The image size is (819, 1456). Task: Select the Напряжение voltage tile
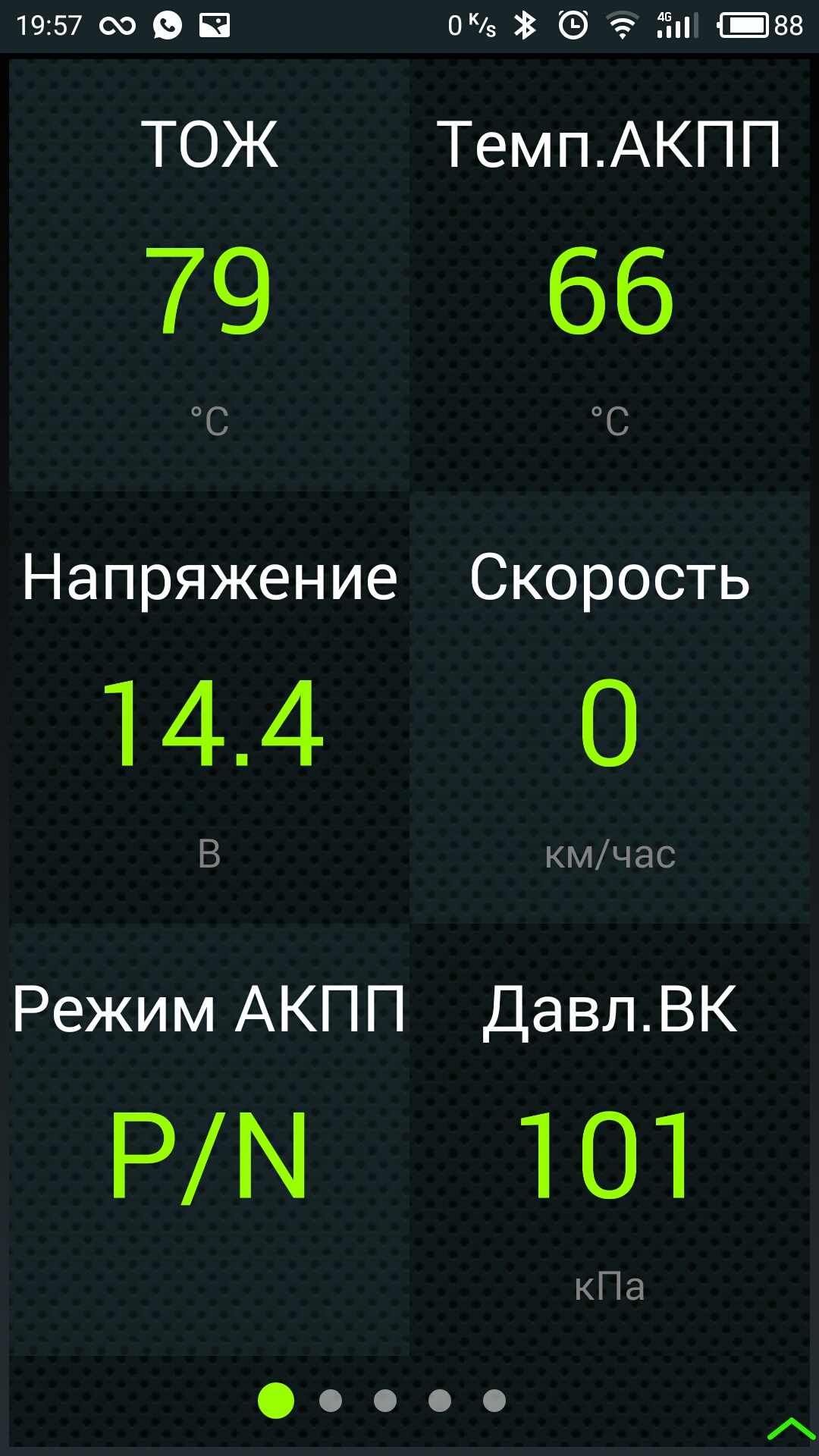(x=209, y=709)
